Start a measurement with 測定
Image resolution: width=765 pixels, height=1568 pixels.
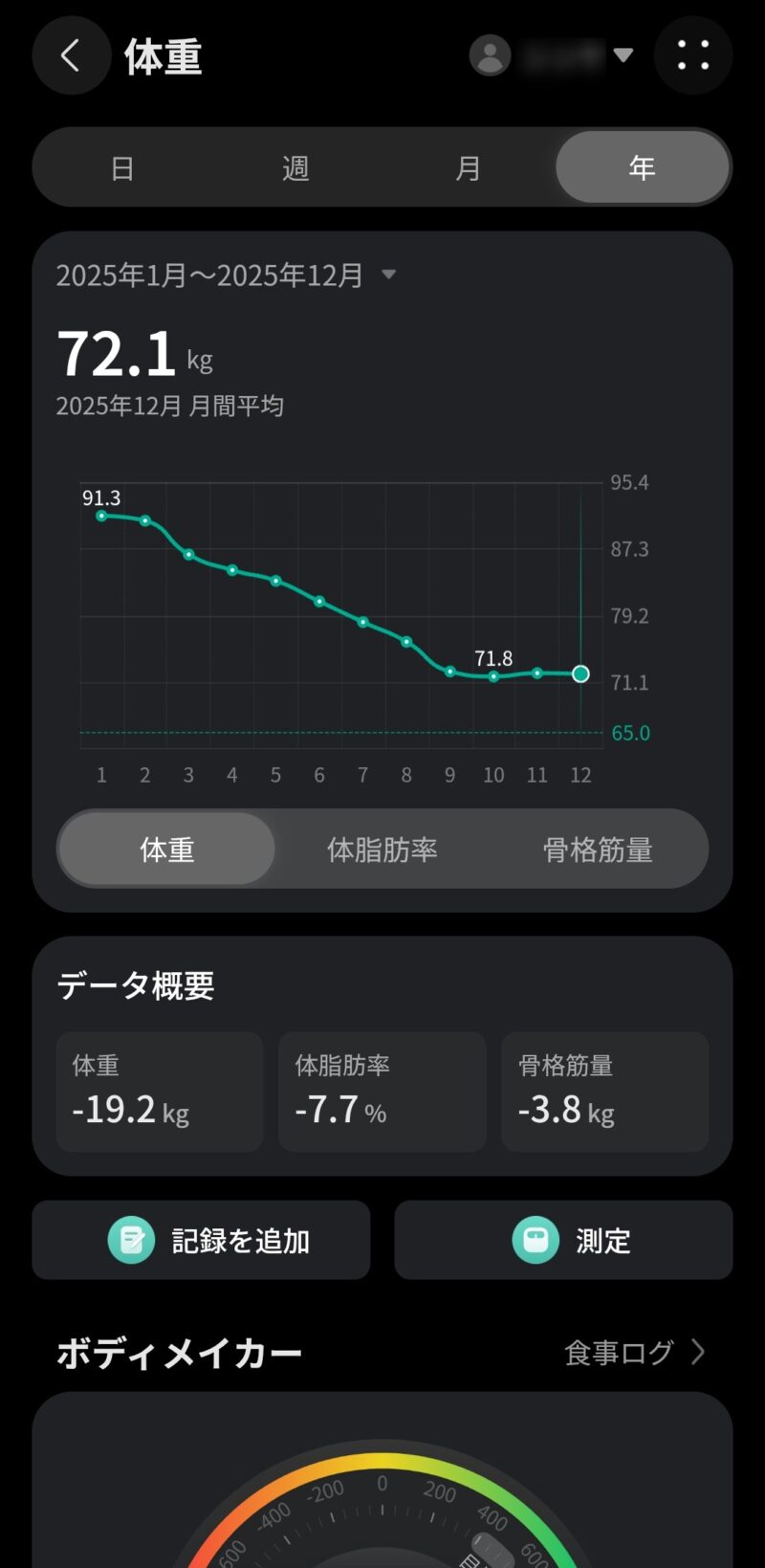563,1241
